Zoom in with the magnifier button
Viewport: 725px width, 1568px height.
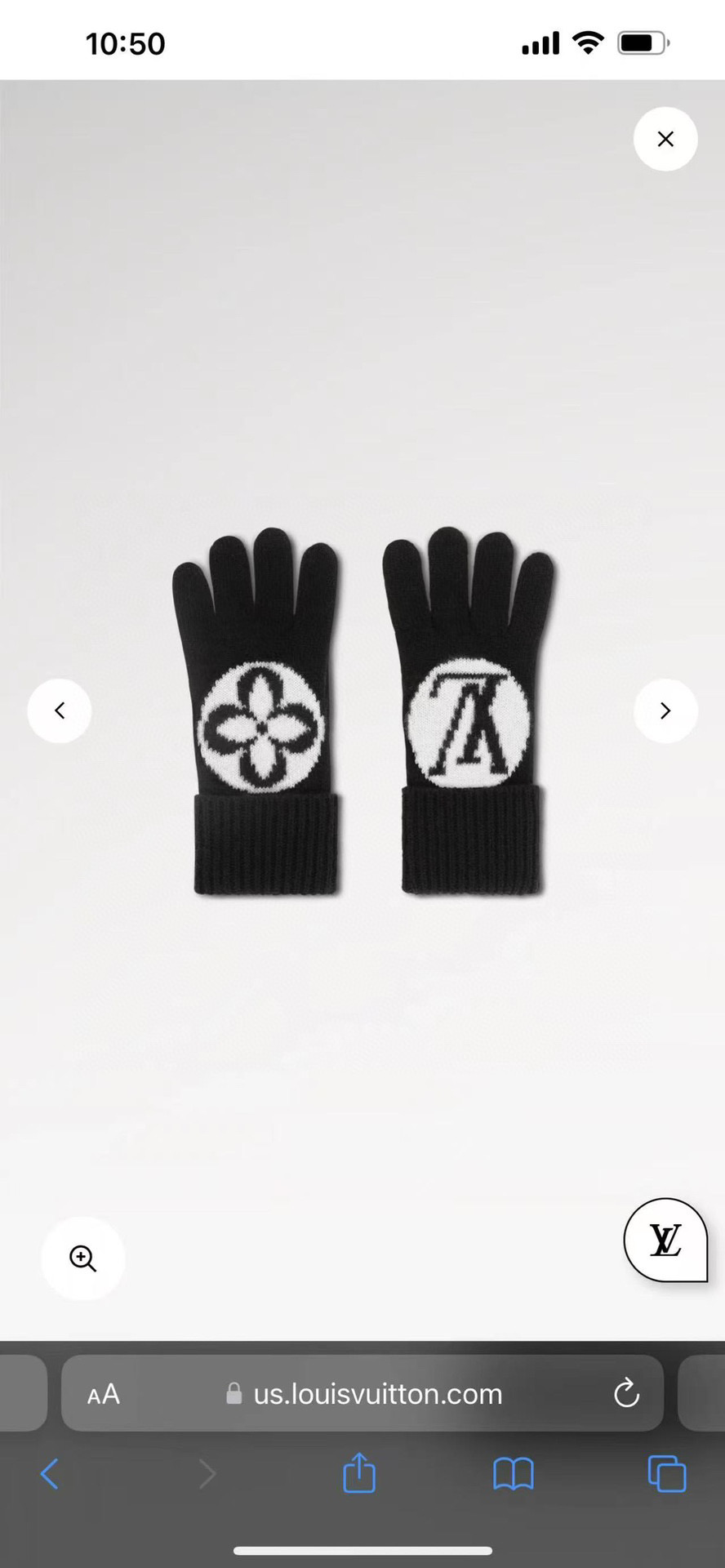82,1258
